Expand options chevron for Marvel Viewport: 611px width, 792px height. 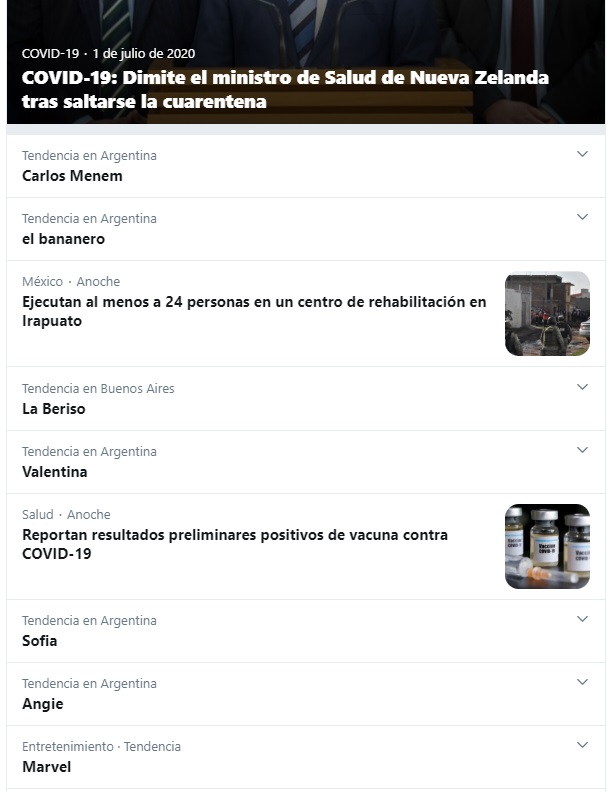click(583, 745)
